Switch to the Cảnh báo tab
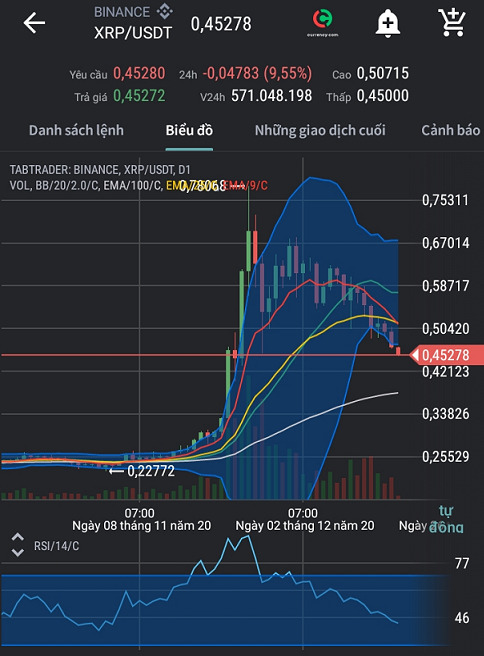 (x=451, y=131)
